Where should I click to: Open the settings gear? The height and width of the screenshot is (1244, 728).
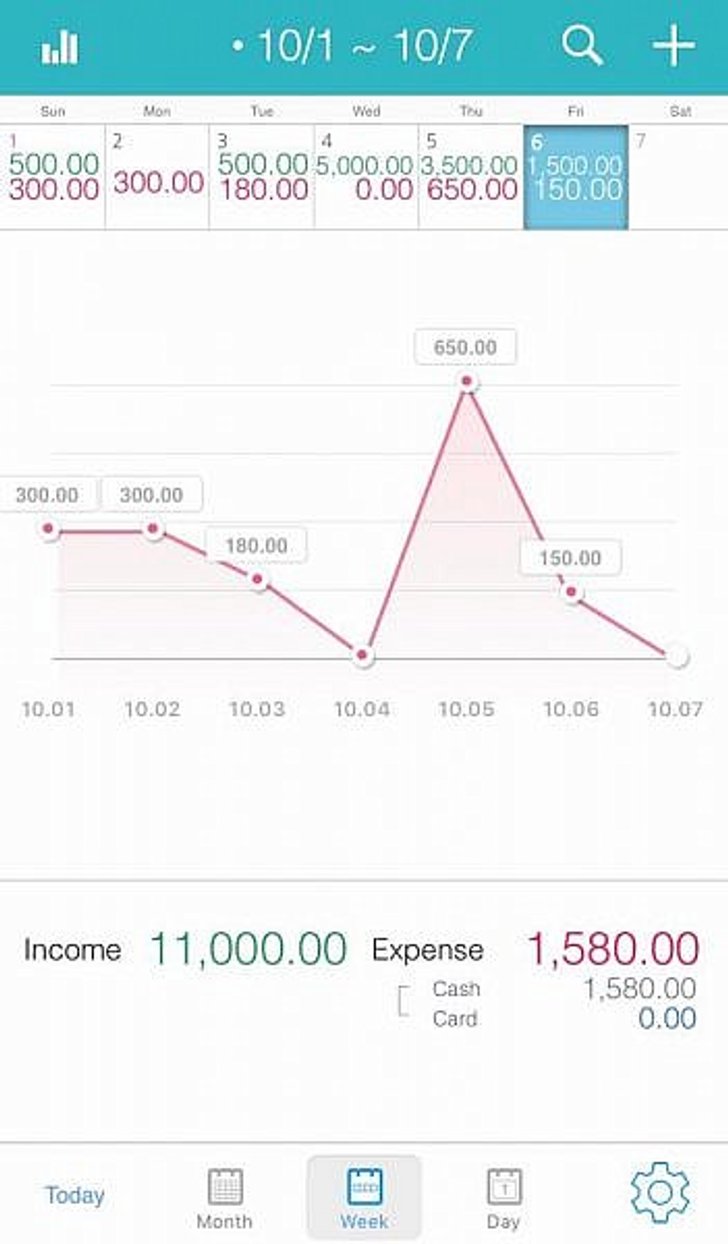(x=660, y=1192)
